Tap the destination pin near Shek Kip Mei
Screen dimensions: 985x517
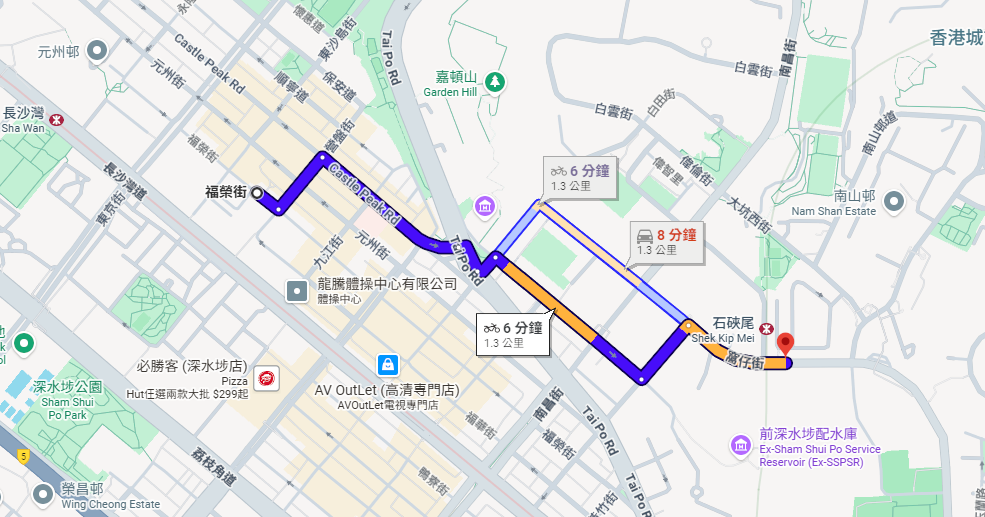pos(785,343)
